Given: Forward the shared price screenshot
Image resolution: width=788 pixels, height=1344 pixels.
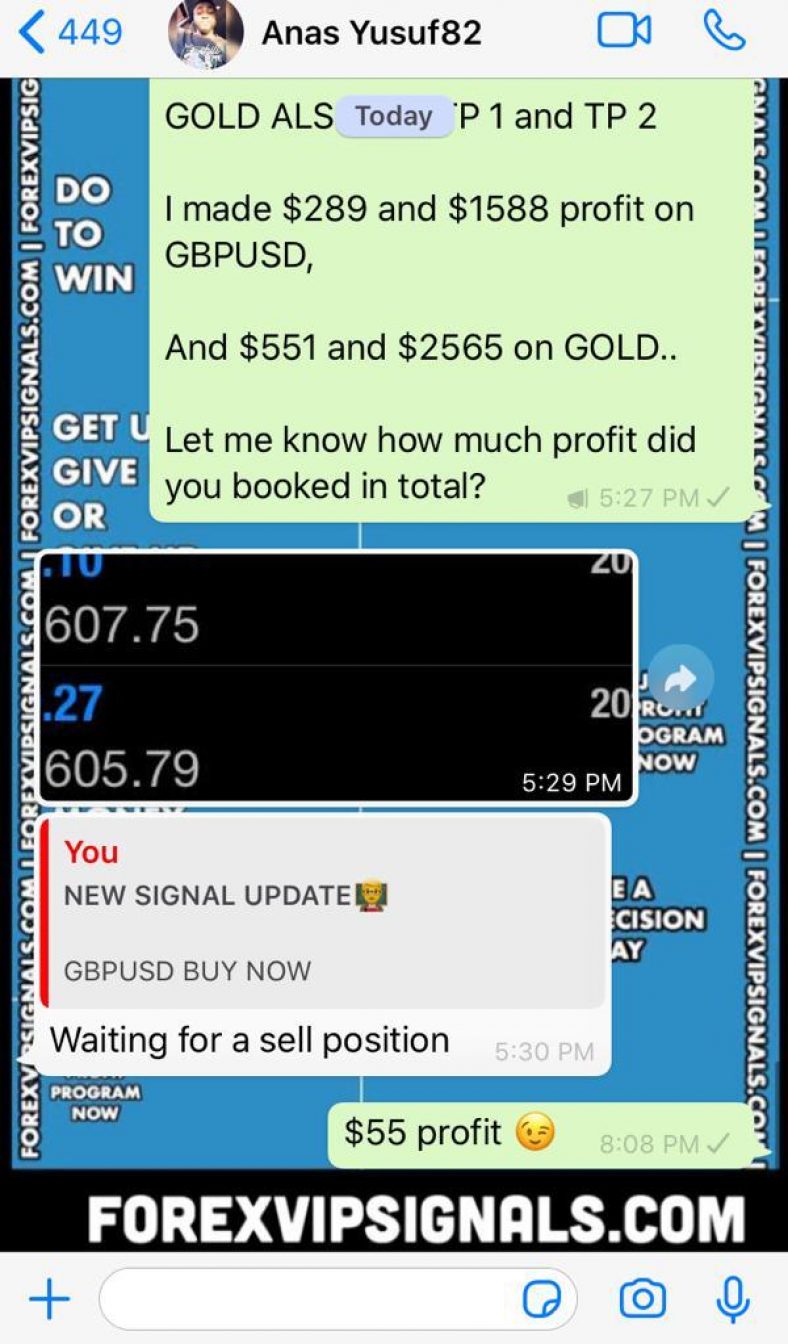Looking at the screenshot, I should click(x=682, y=678).
